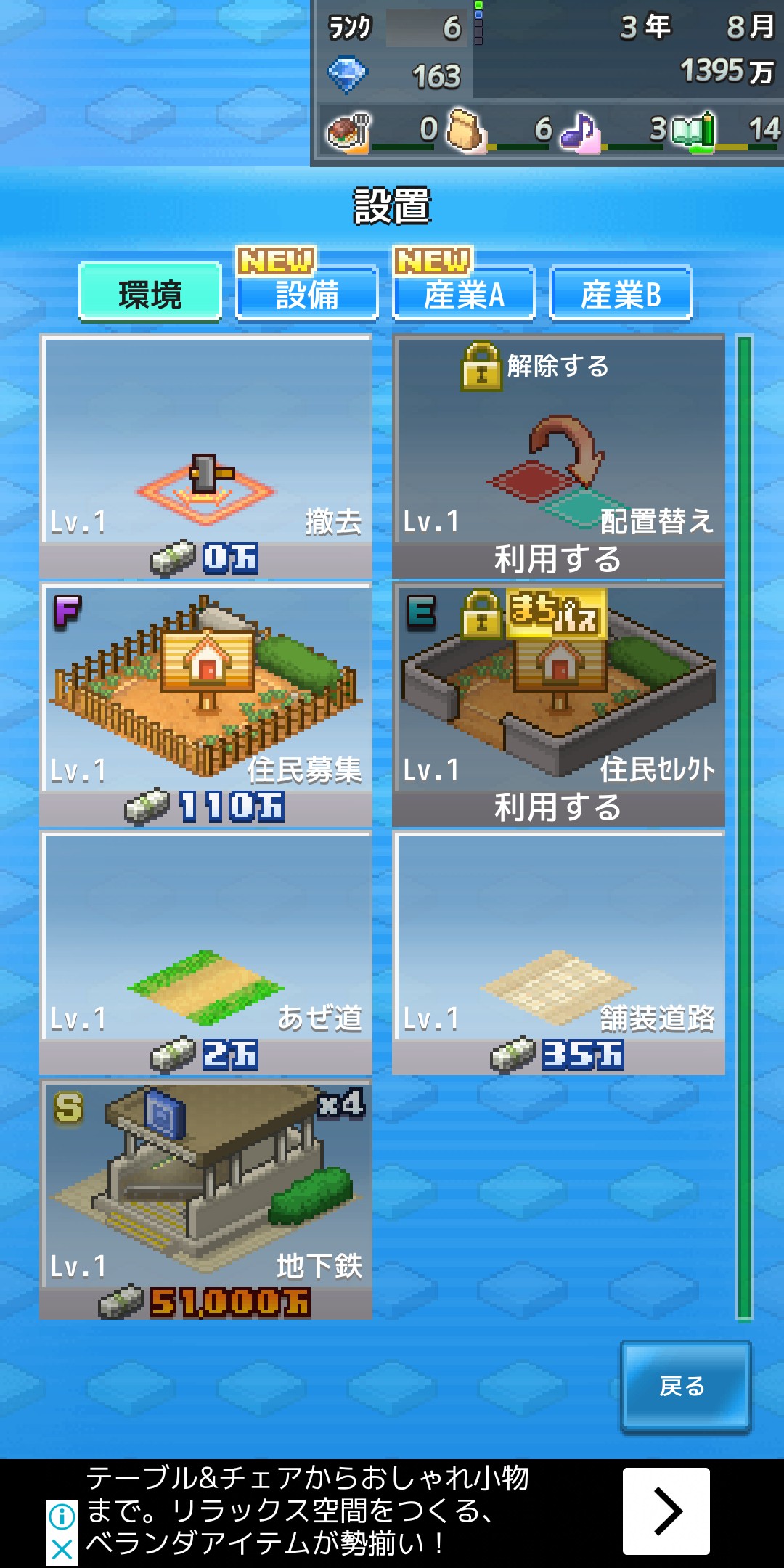Tap the 戻る back button

pyautogui.click(x=685, y=1387)
